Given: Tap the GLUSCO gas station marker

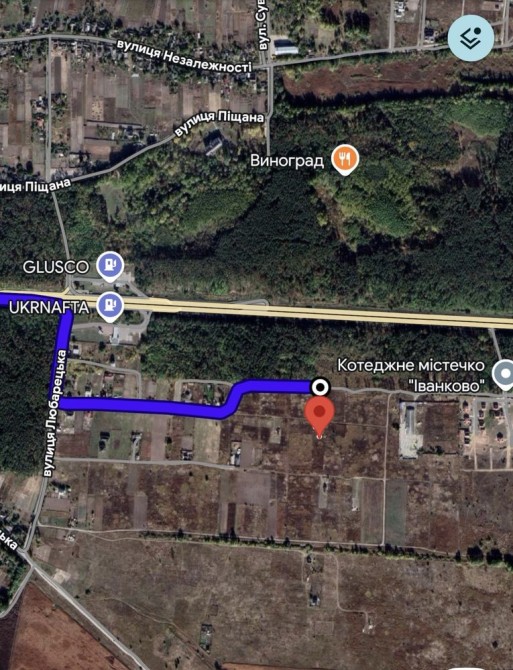Looking at the screenshot, I should [x=110, y=267].
